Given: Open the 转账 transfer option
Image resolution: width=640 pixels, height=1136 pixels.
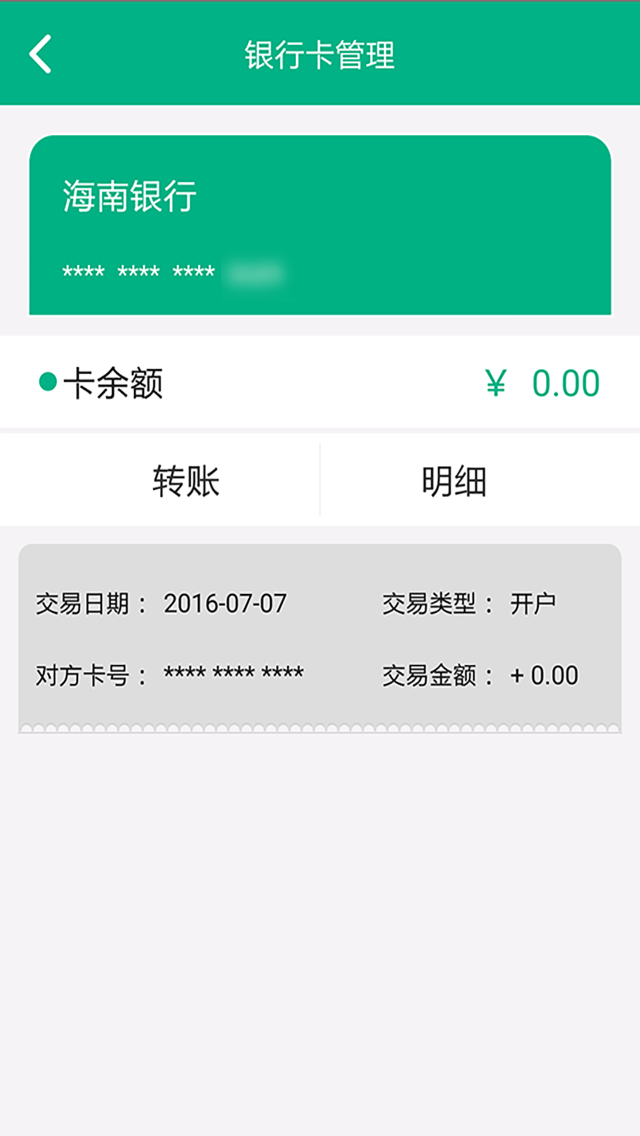Looking at the screenshot, I should 186,481.
